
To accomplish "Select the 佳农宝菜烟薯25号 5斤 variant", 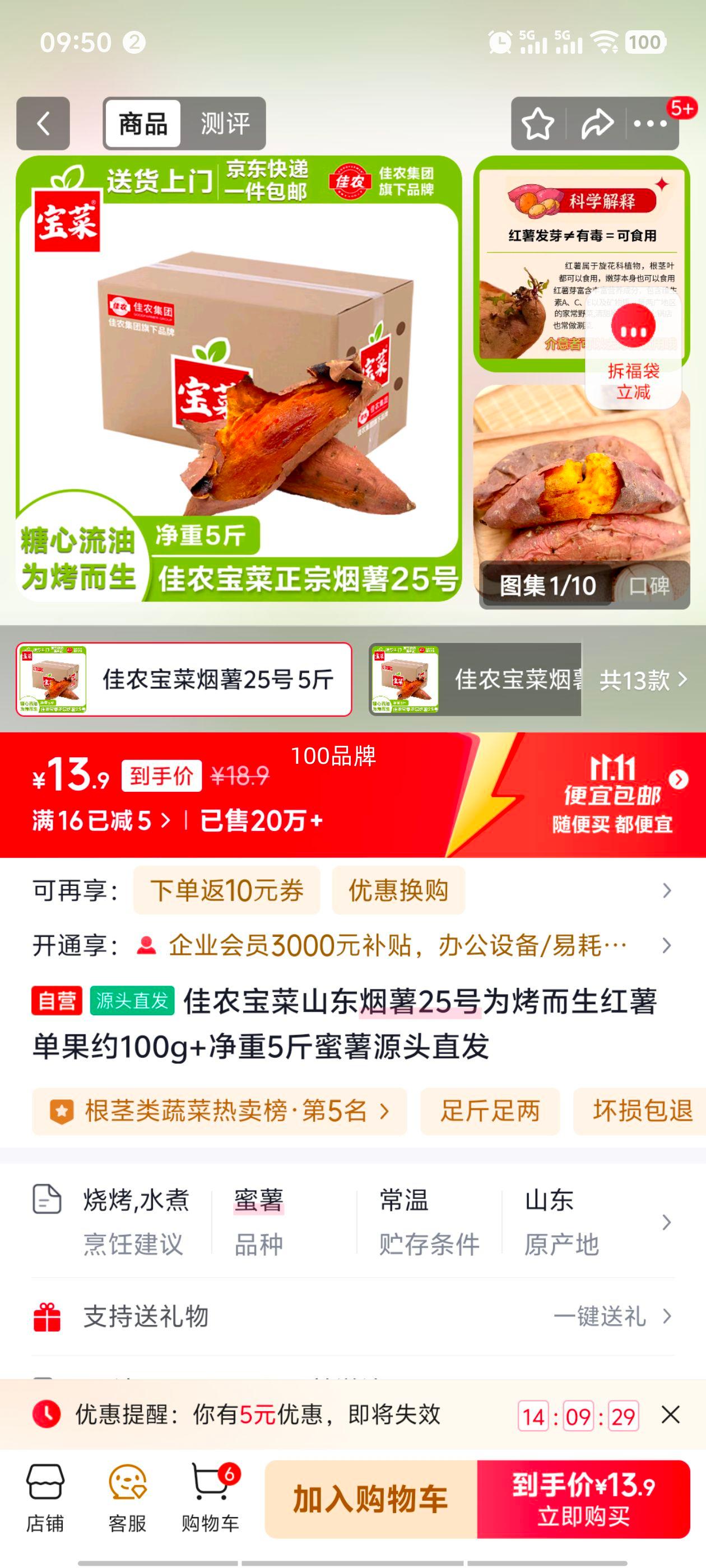I will 184,679.
